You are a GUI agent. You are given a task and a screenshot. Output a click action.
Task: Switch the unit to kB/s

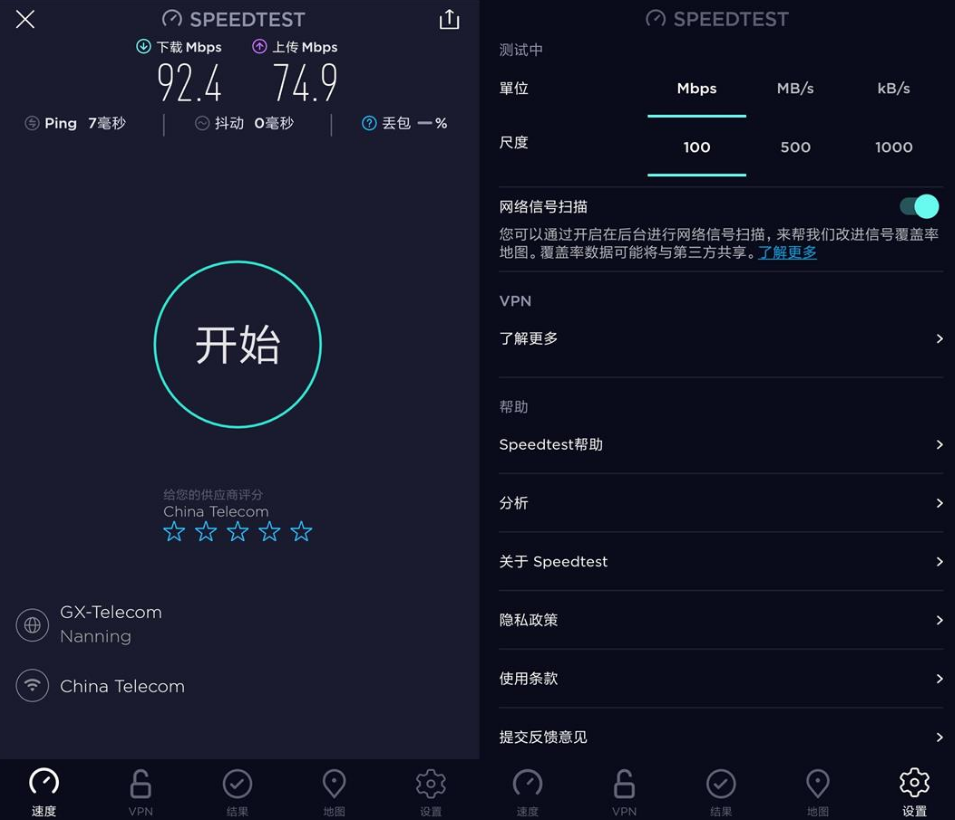893,89
